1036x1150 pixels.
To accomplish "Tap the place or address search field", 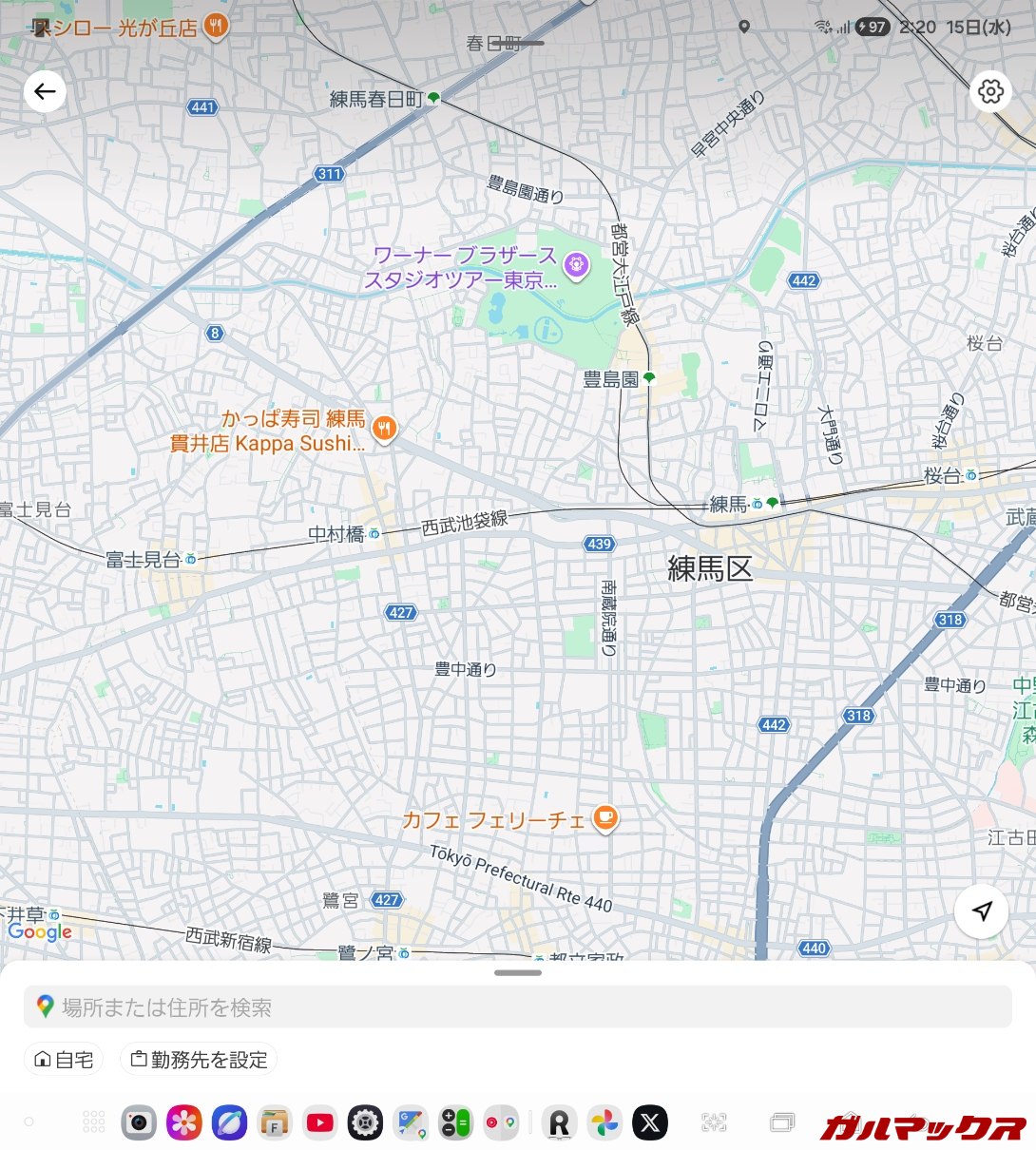I will point(518,1006).
